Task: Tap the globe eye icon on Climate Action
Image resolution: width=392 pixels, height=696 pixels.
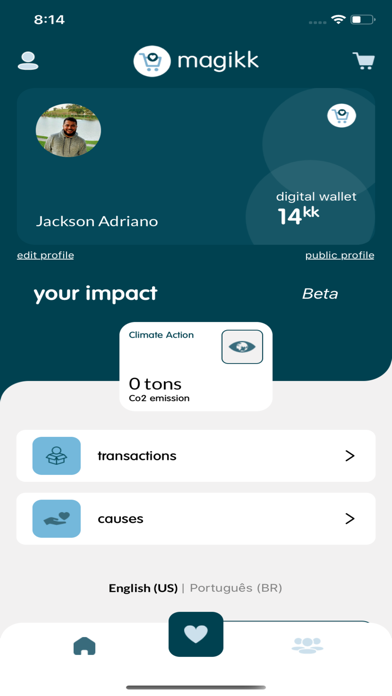Action: (x=242, y=347)
